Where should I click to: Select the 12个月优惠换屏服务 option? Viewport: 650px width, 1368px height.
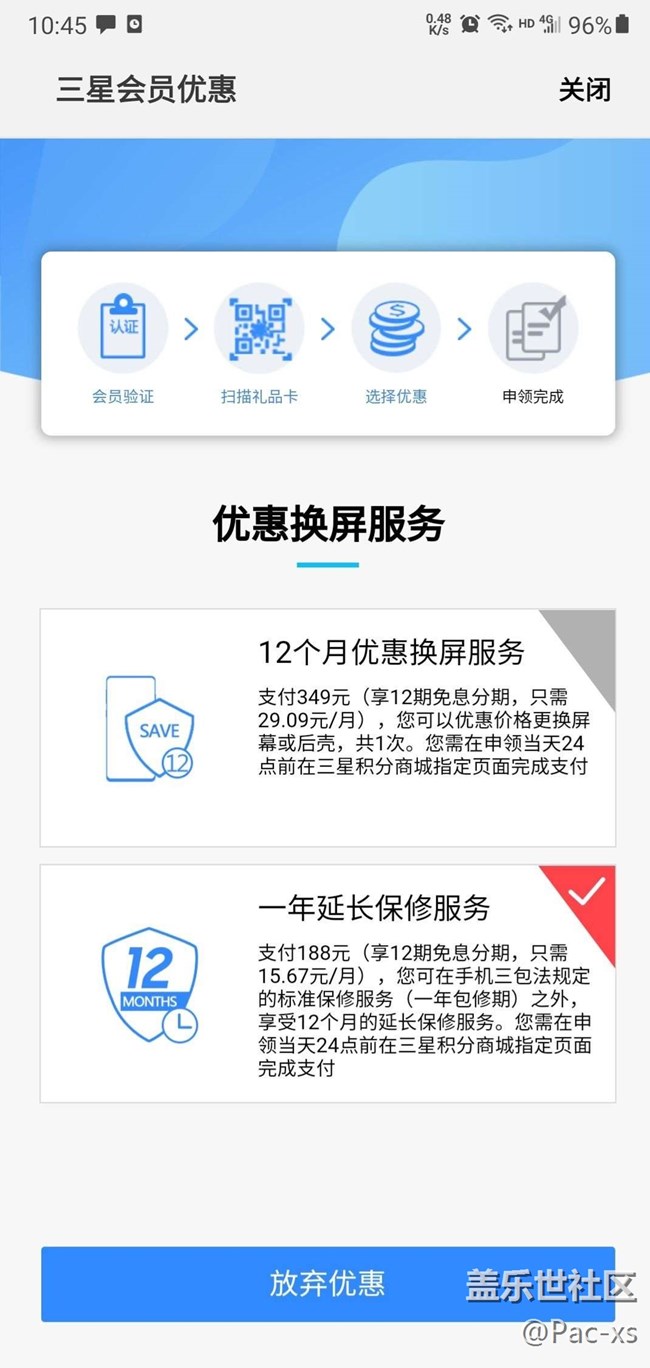(x=327, y=727)
